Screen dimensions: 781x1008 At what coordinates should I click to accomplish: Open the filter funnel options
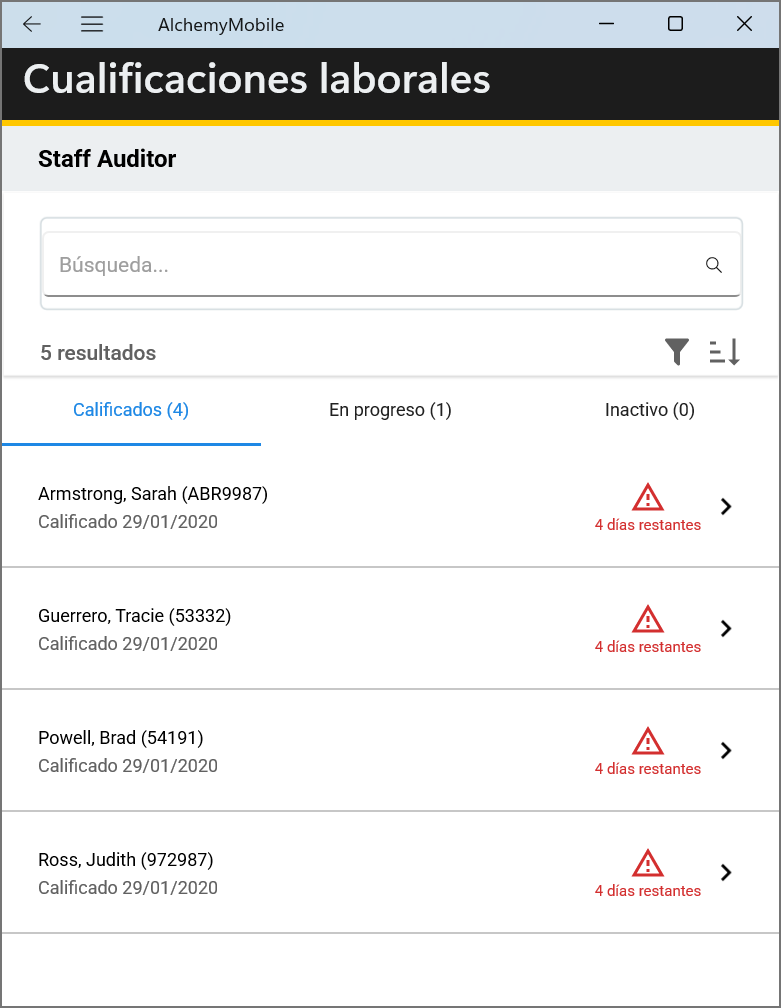[677, 352]
